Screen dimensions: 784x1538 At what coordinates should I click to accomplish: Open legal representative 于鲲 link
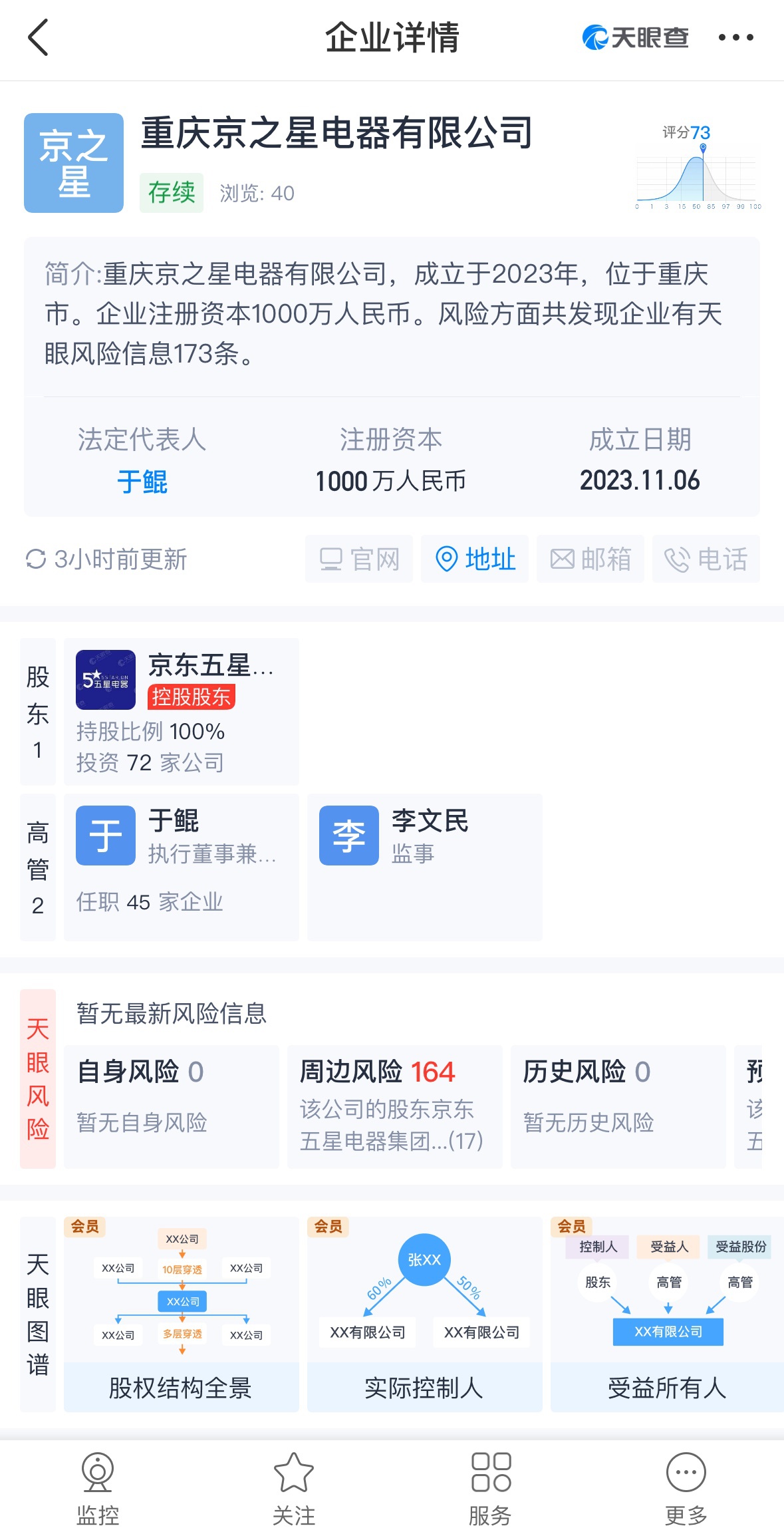click(x=142, y=481)
